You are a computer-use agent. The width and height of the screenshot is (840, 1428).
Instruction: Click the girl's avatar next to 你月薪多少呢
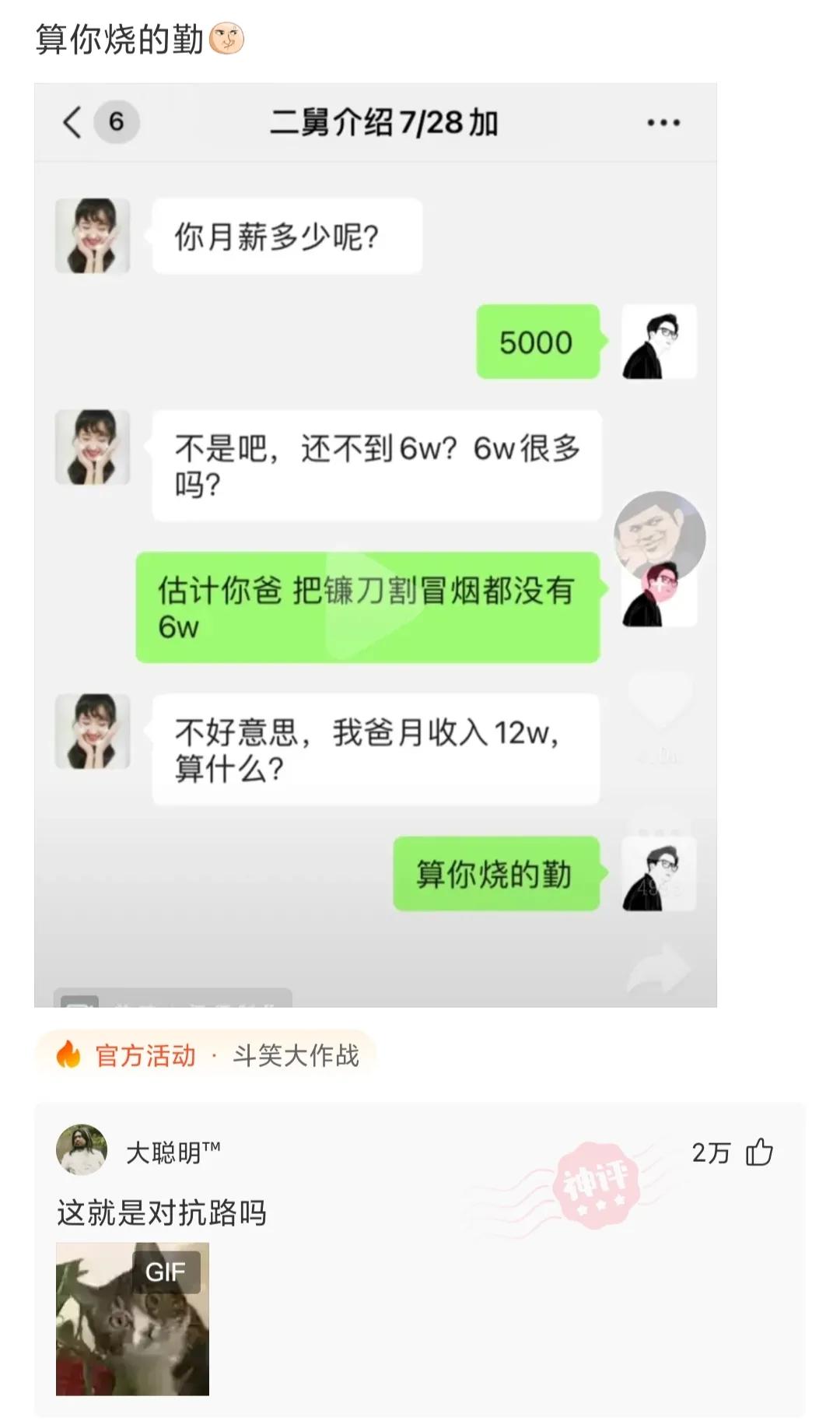coord(91,235)
